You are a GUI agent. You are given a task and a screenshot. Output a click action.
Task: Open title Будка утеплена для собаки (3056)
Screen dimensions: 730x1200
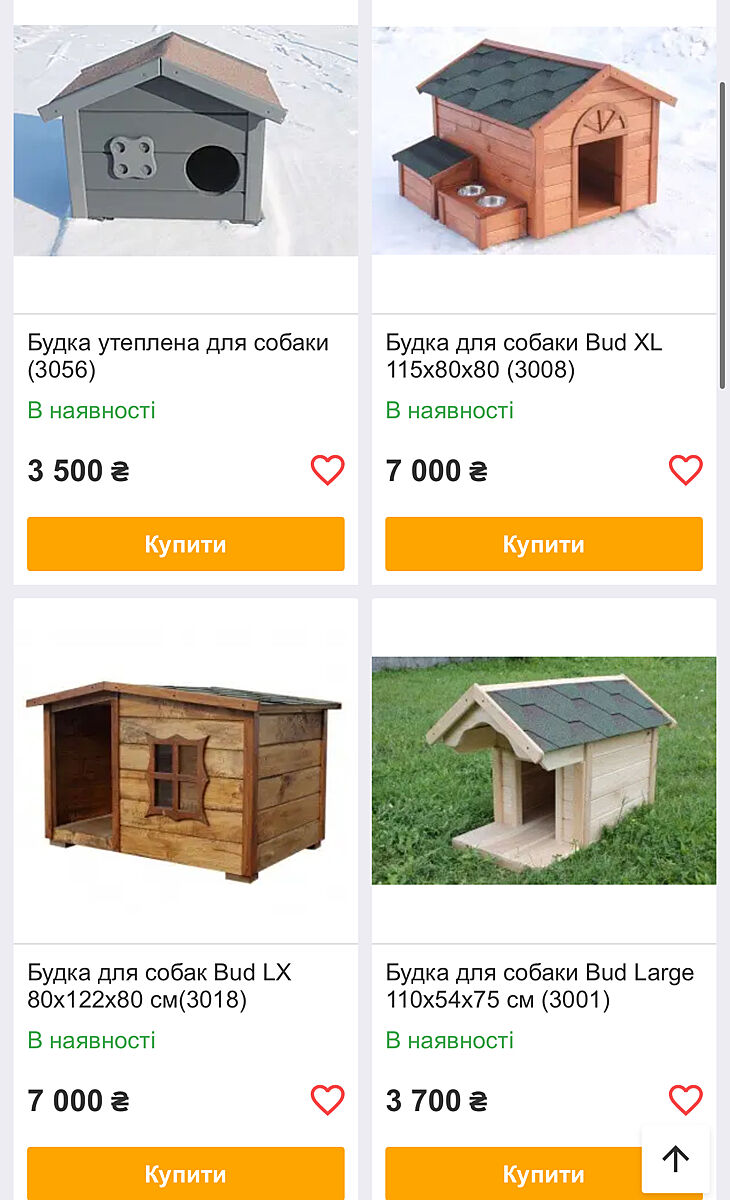click(x=178, y=356)
